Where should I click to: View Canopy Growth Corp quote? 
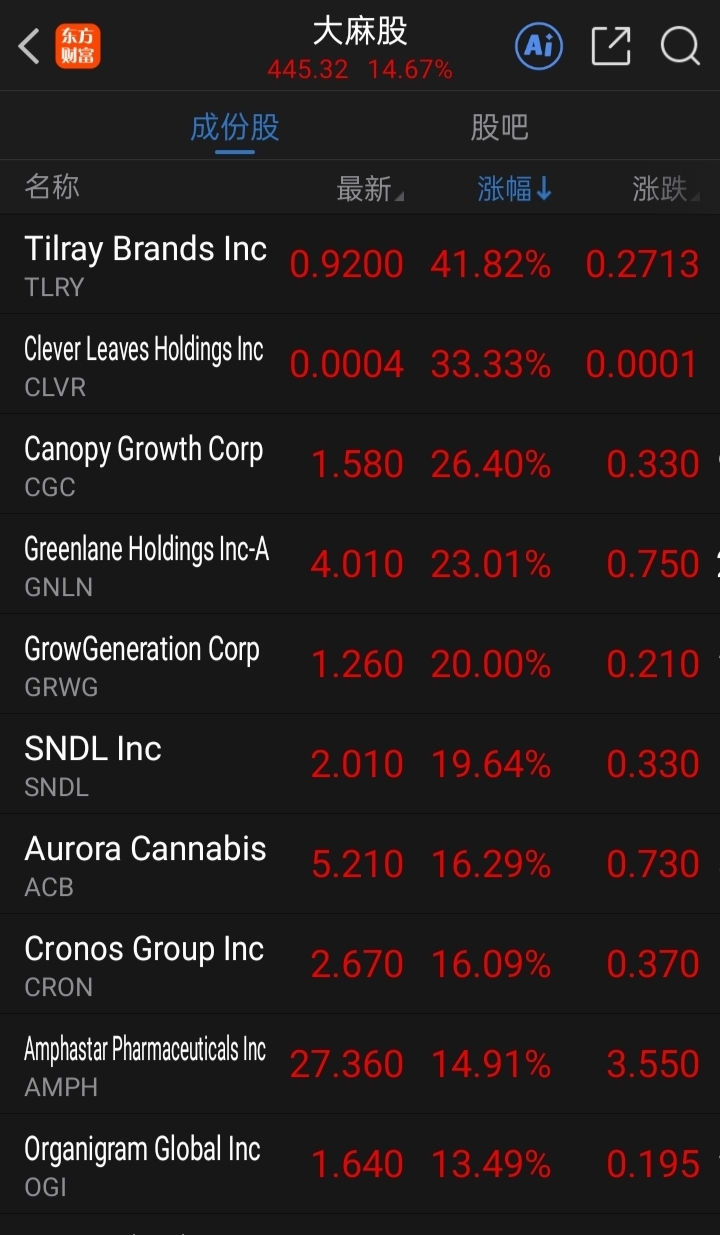[x=360, y=465]
